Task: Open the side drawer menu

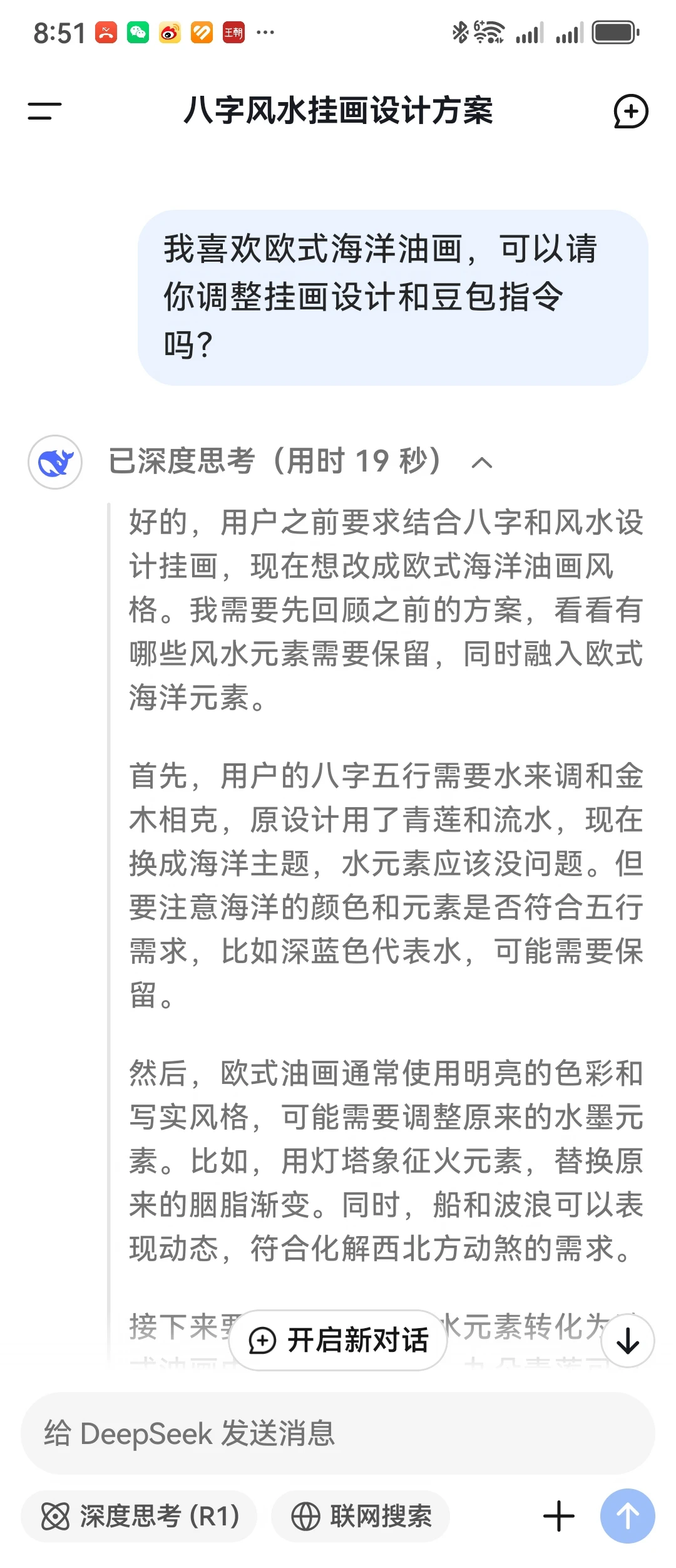Action: pos(44,111)
